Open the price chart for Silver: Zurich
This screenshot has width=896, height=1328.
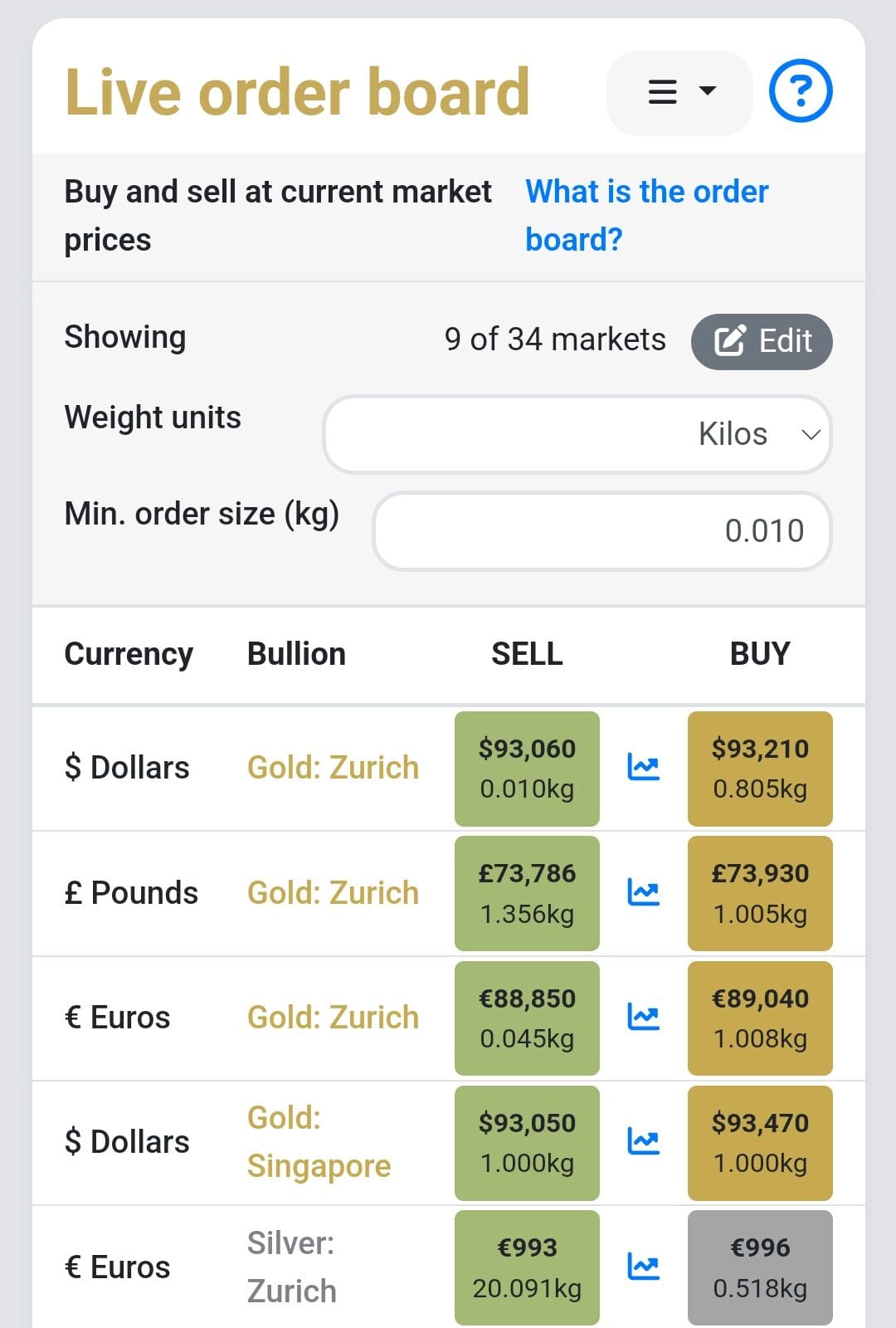tap(644, 1267)
